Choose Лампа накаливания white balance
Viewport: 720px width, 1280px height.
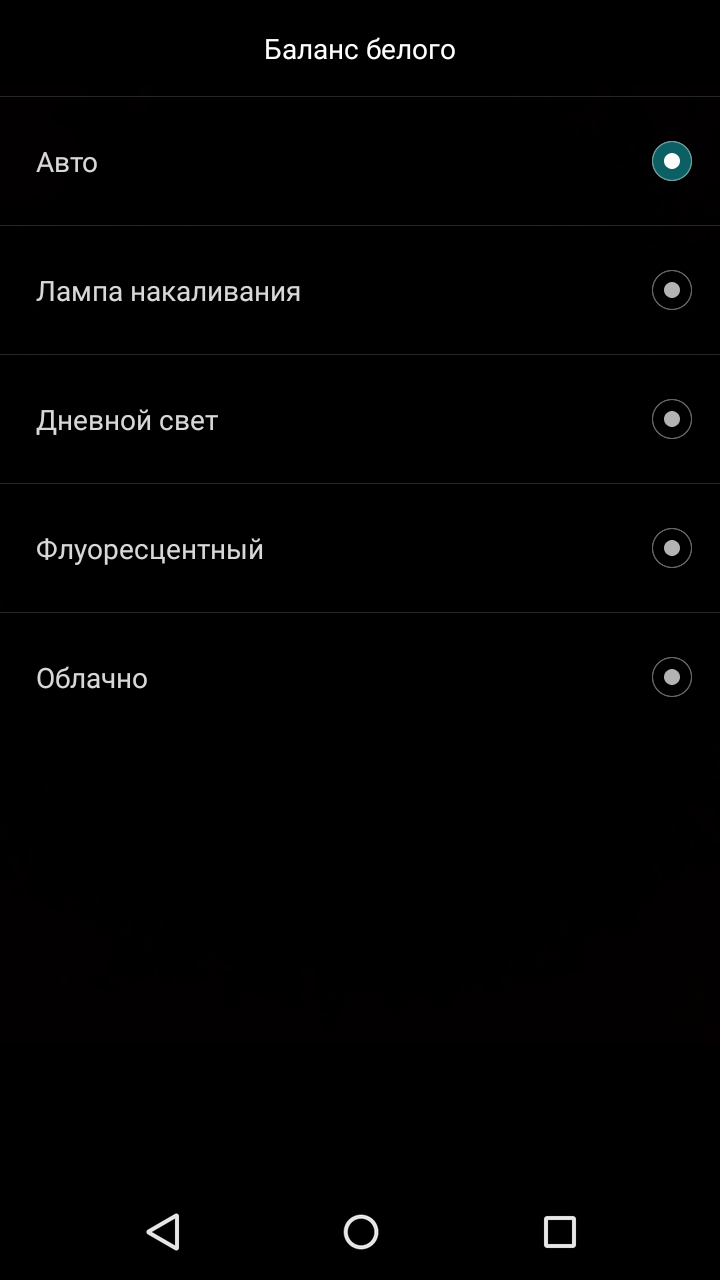[360, 290]
